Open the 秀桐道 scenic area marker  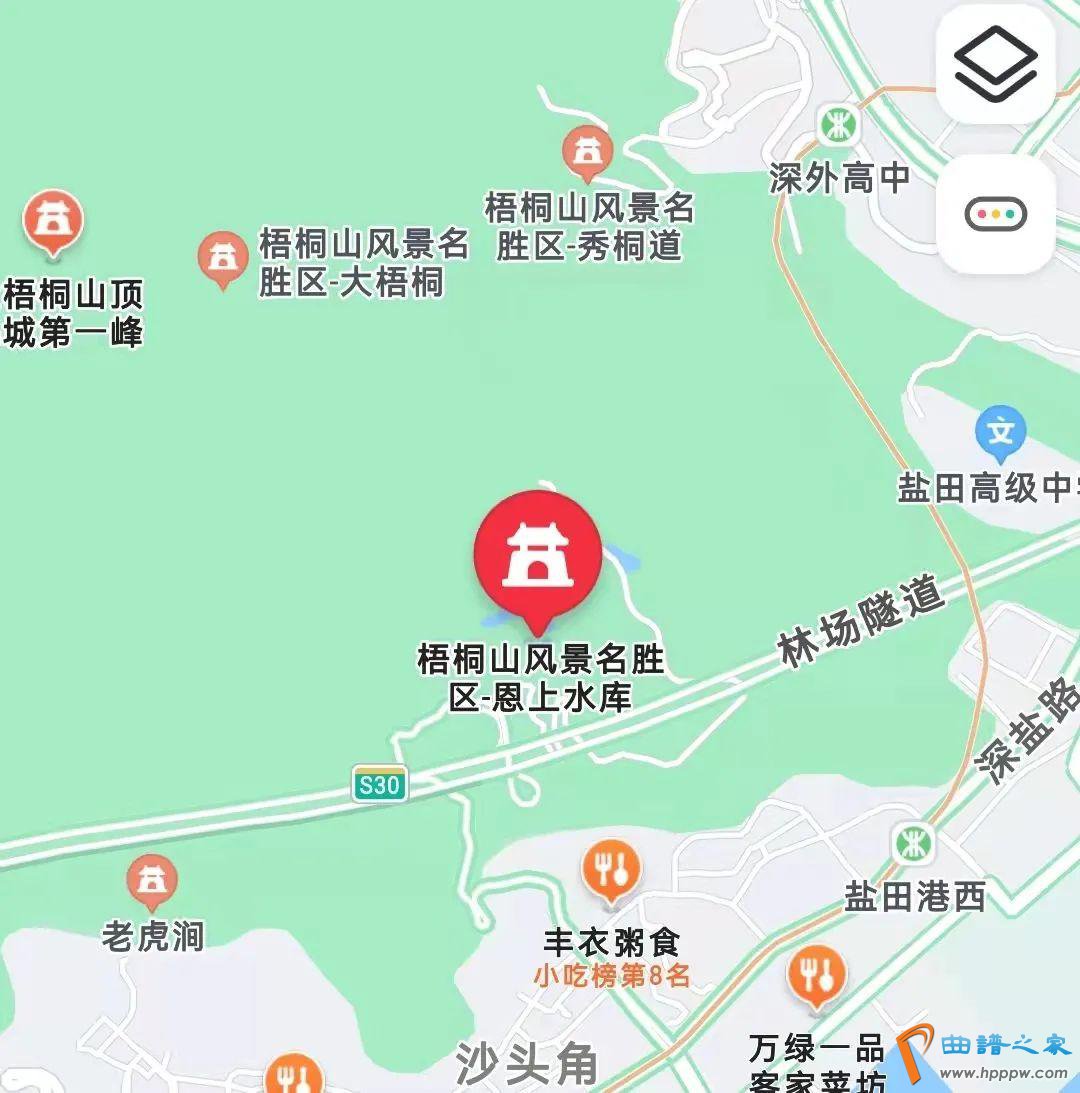point(588,152)
